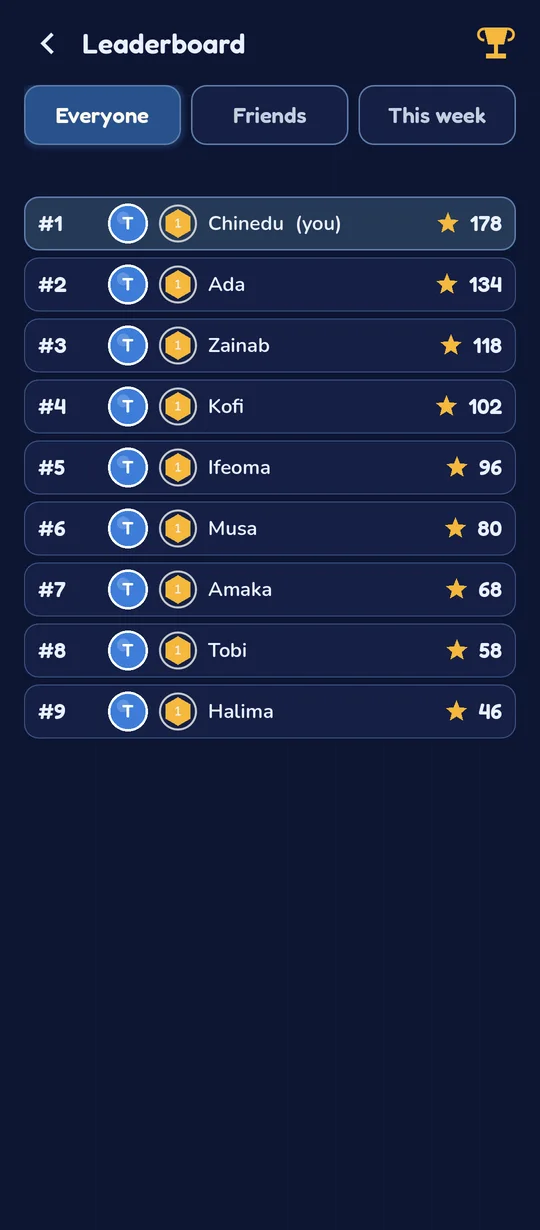Select the Everyone tab
Viewport: 540px width, 1230px height.
[102, 115]
